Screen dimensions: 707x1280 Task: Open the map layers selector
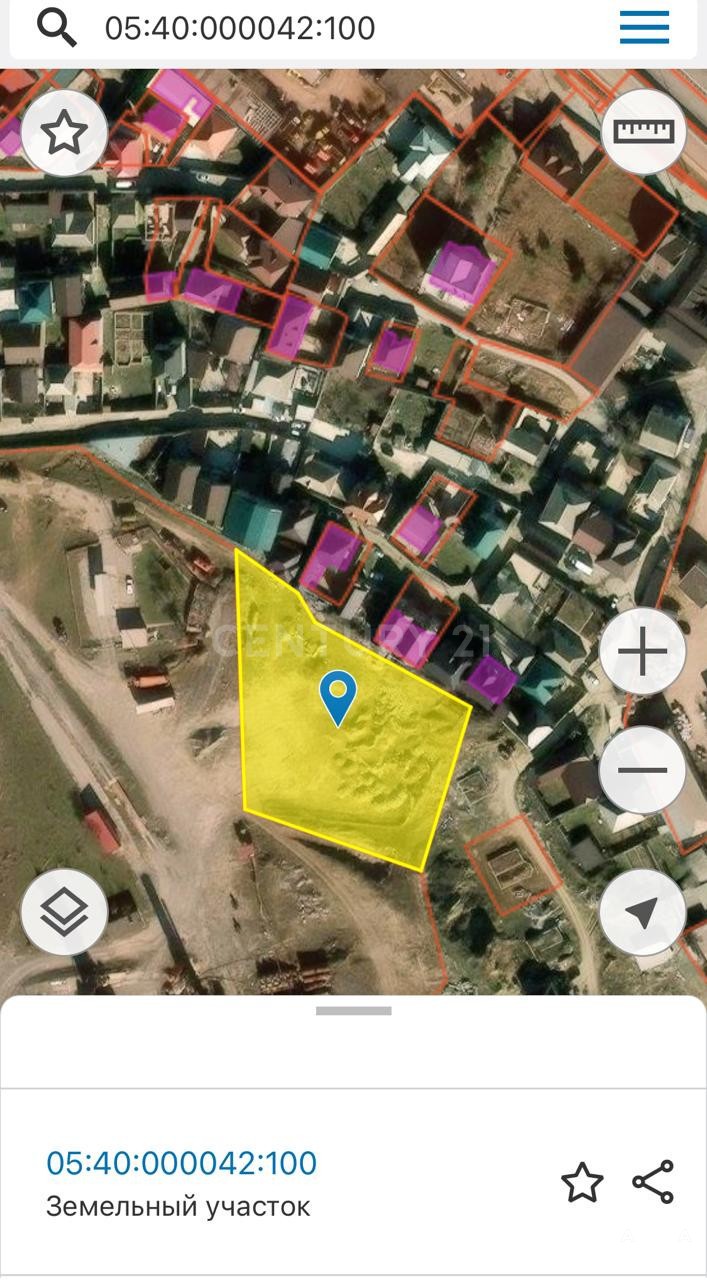click(64, 912)
